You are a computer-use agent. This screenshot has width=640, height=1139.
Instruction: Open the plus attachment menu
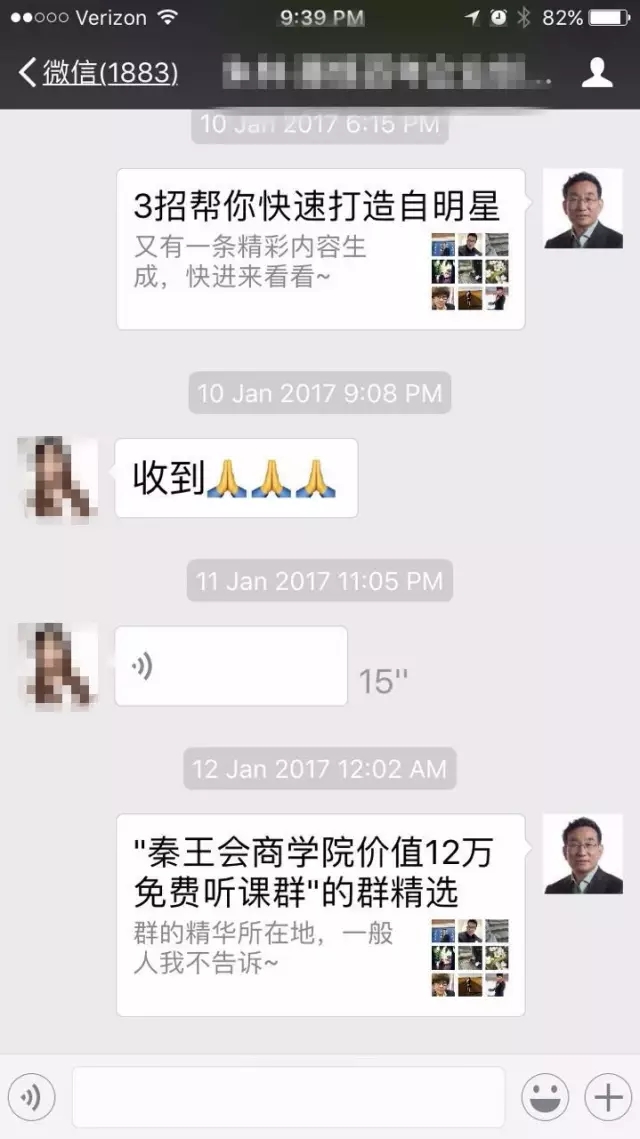(608, 1097)
